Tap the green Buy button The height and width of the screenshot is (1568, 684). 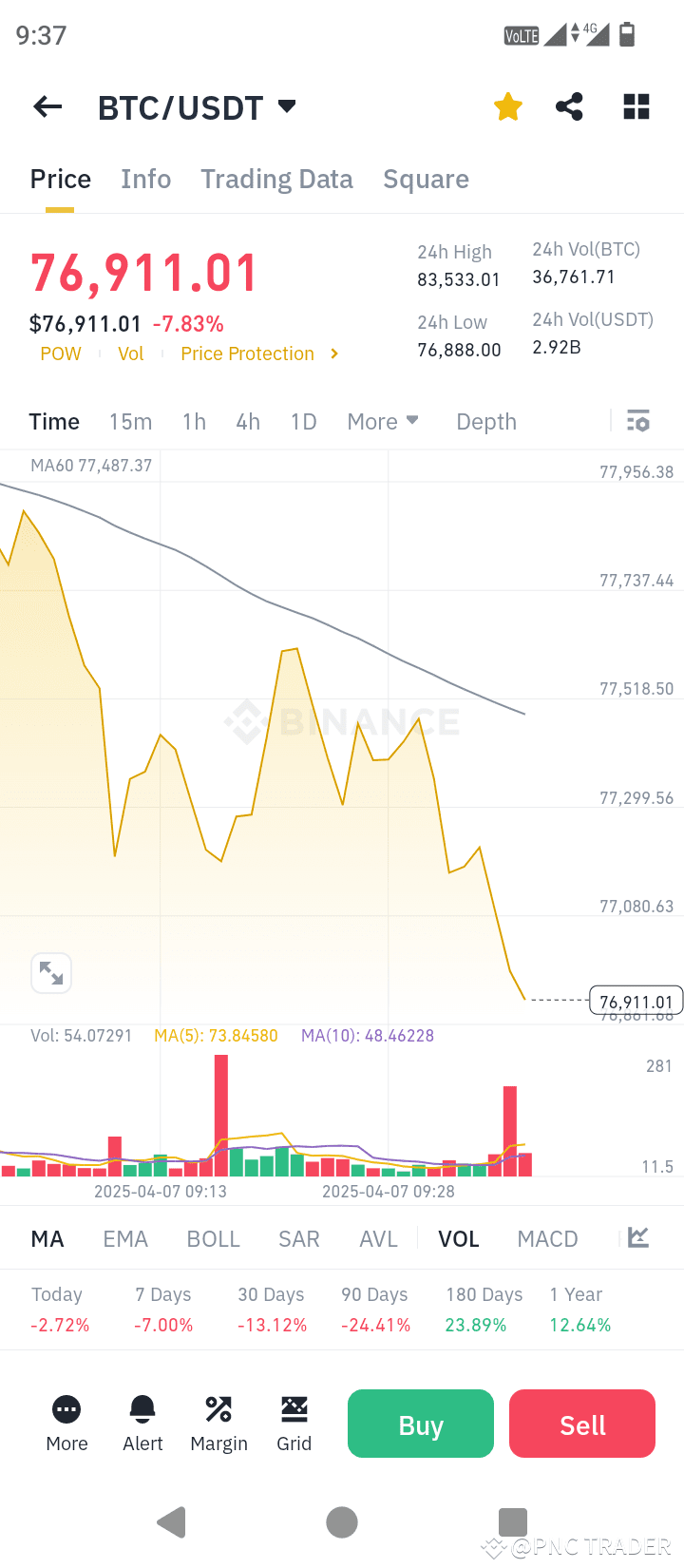click(421, 1424)
